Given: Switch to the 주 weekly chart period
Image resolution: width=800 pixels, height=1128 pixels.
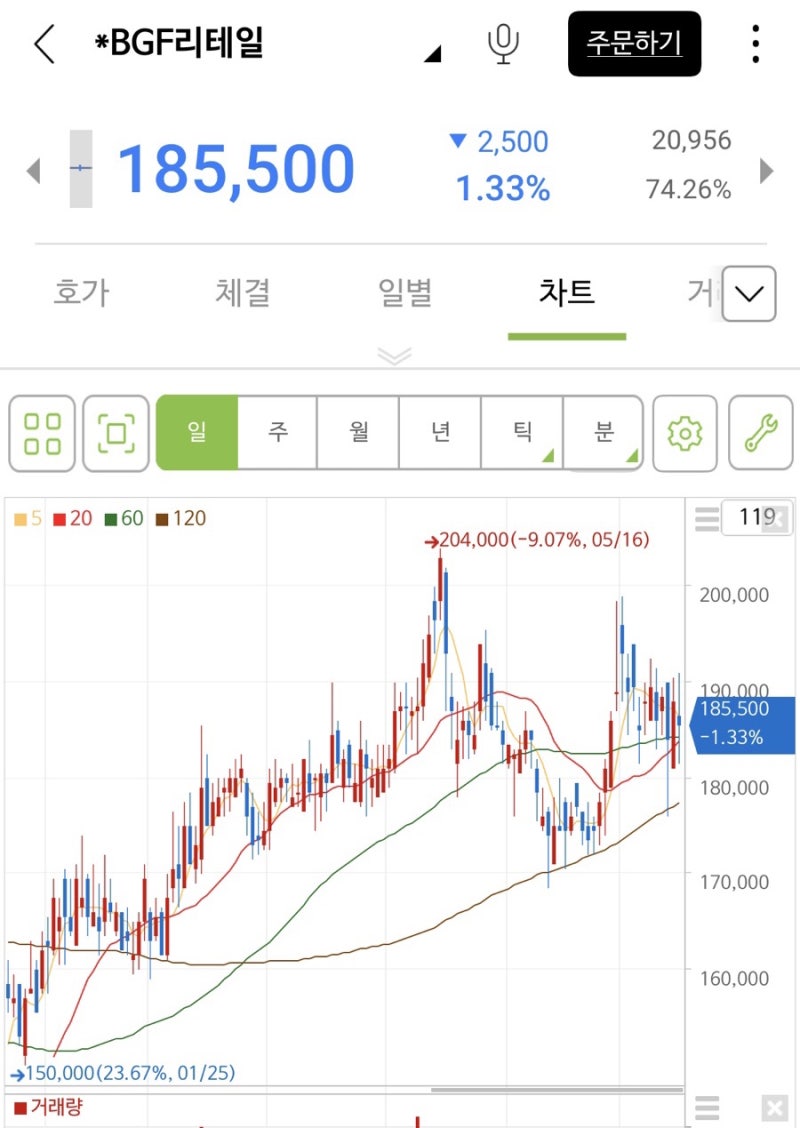Looking at the screenshot, I should click(276, 432).
